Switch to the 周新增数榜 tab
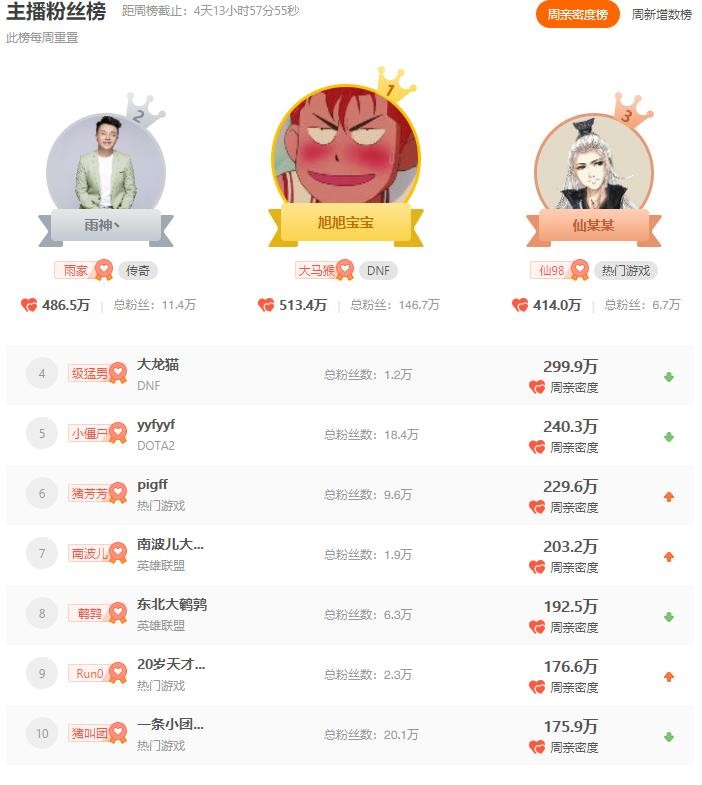The image size is (702, 785). tap(661, 15)
